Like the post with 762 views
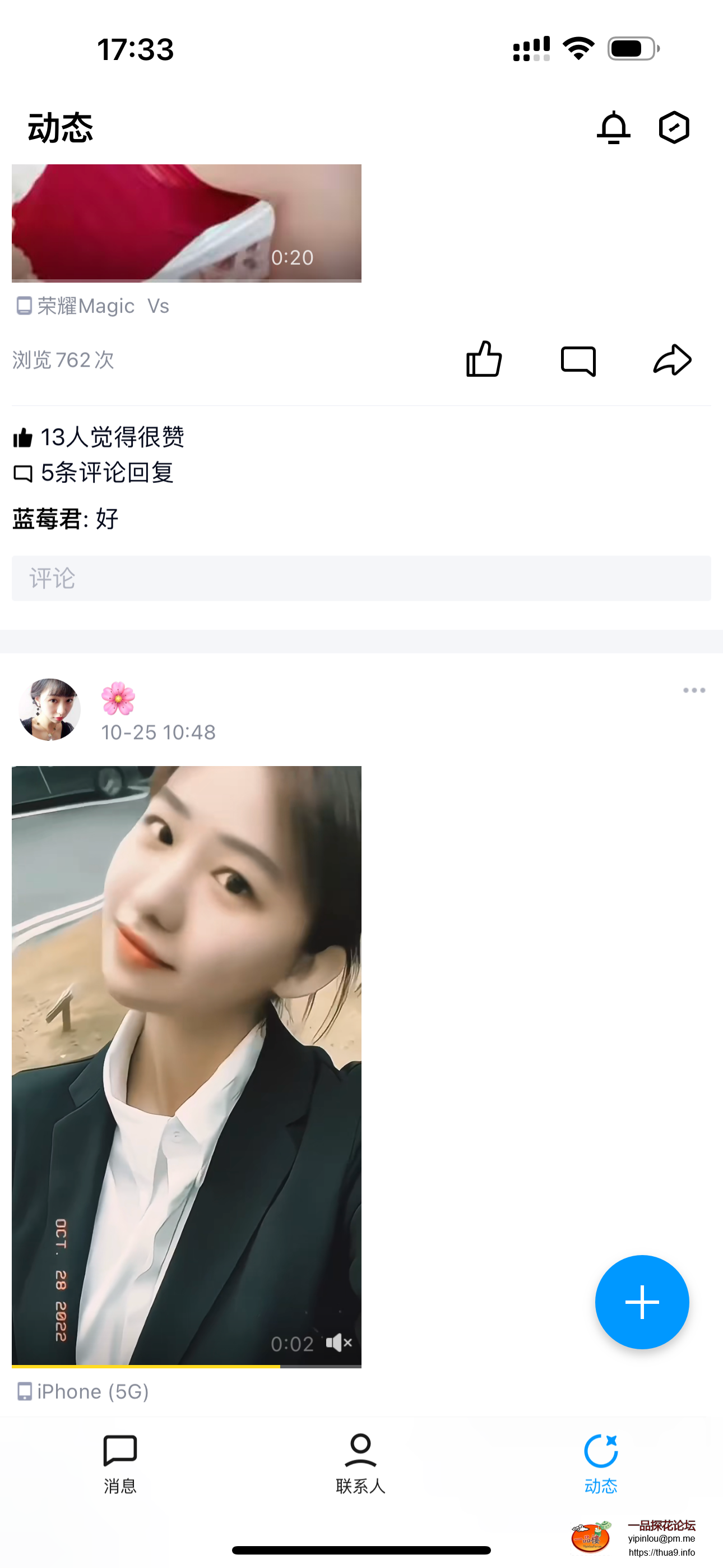Viewport: 723px width, 1568px height. 484,359
